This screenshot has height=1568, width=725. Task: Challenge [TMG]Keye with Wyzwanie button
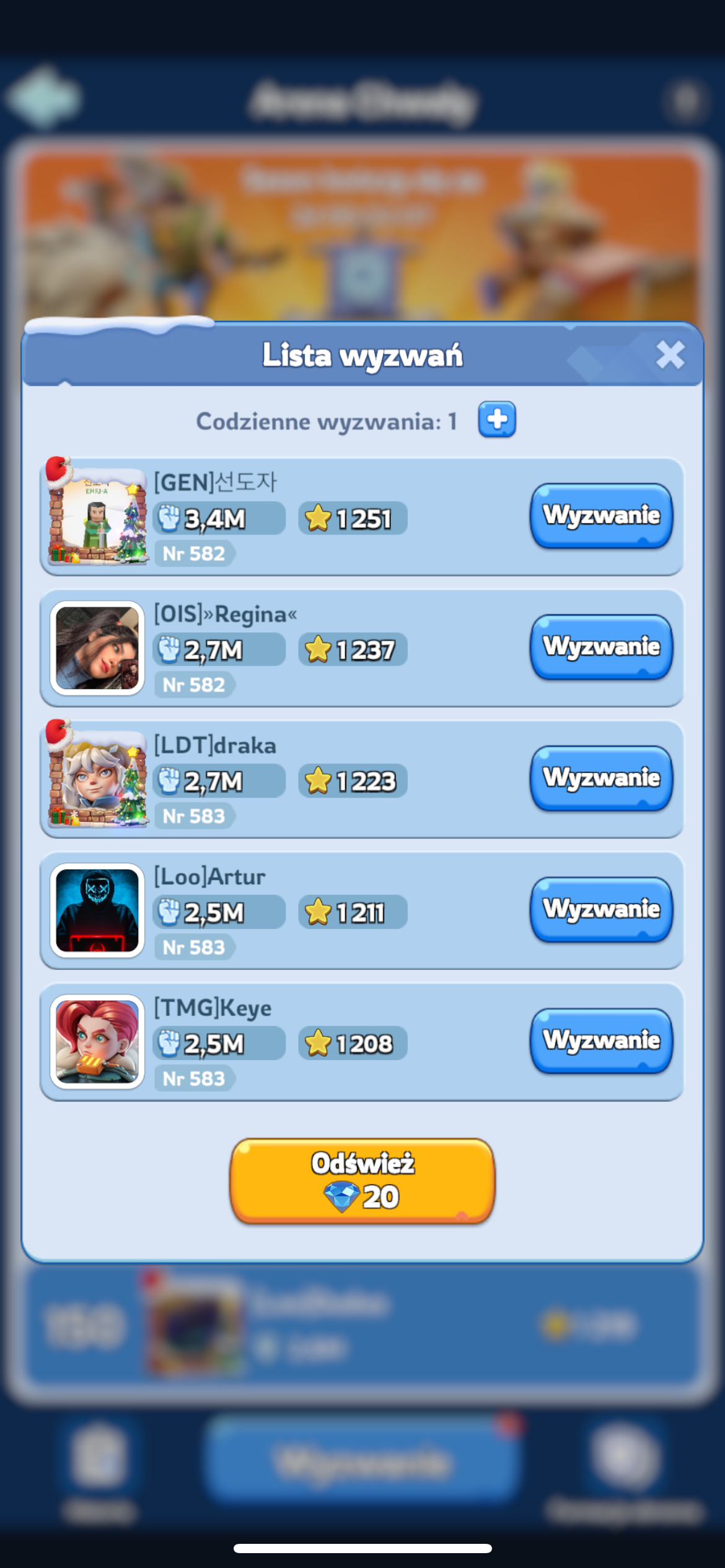[x=600, y=1041]
